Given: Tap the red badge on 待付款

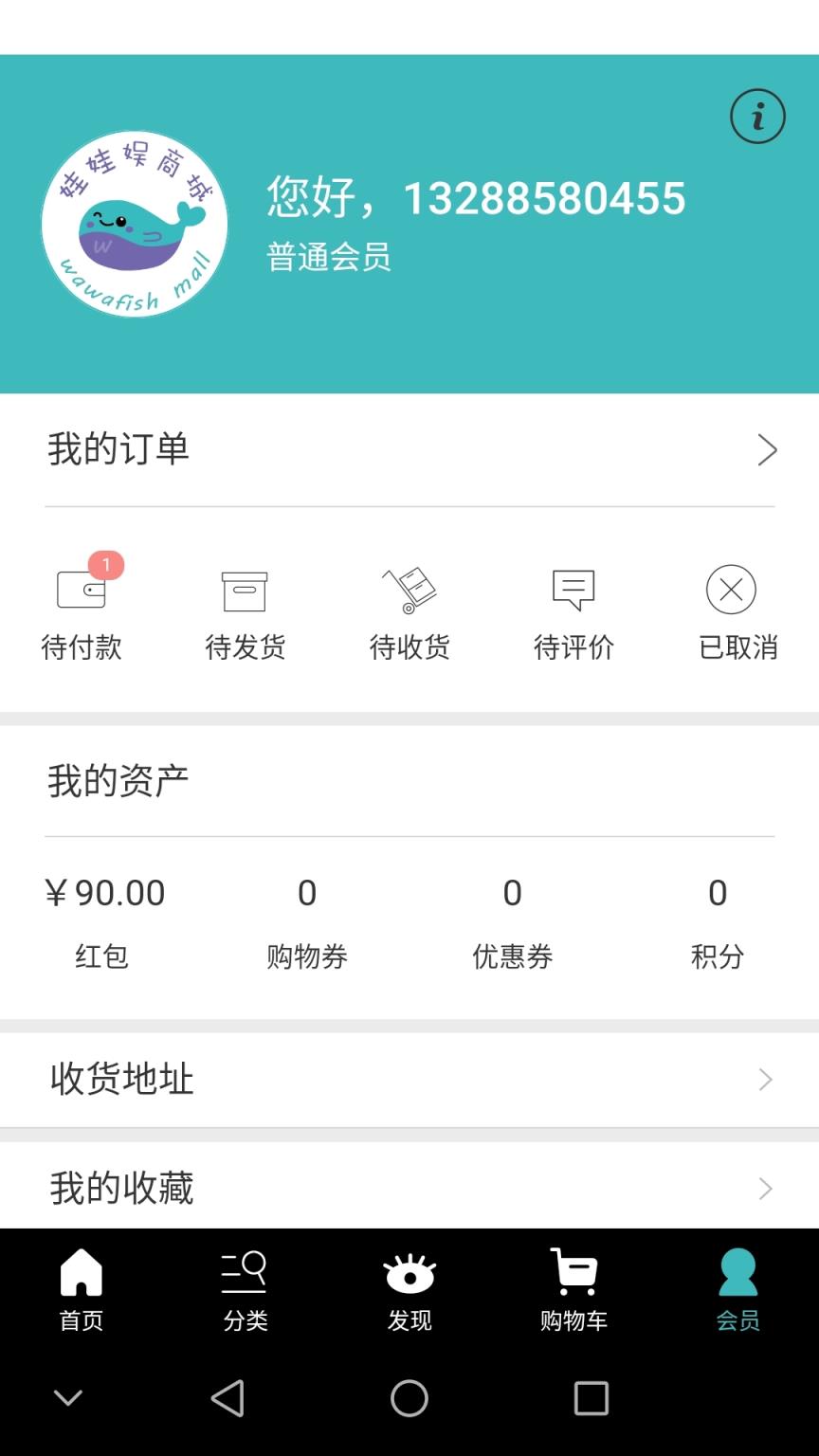Looking at the screenshot, I should 104,564.
